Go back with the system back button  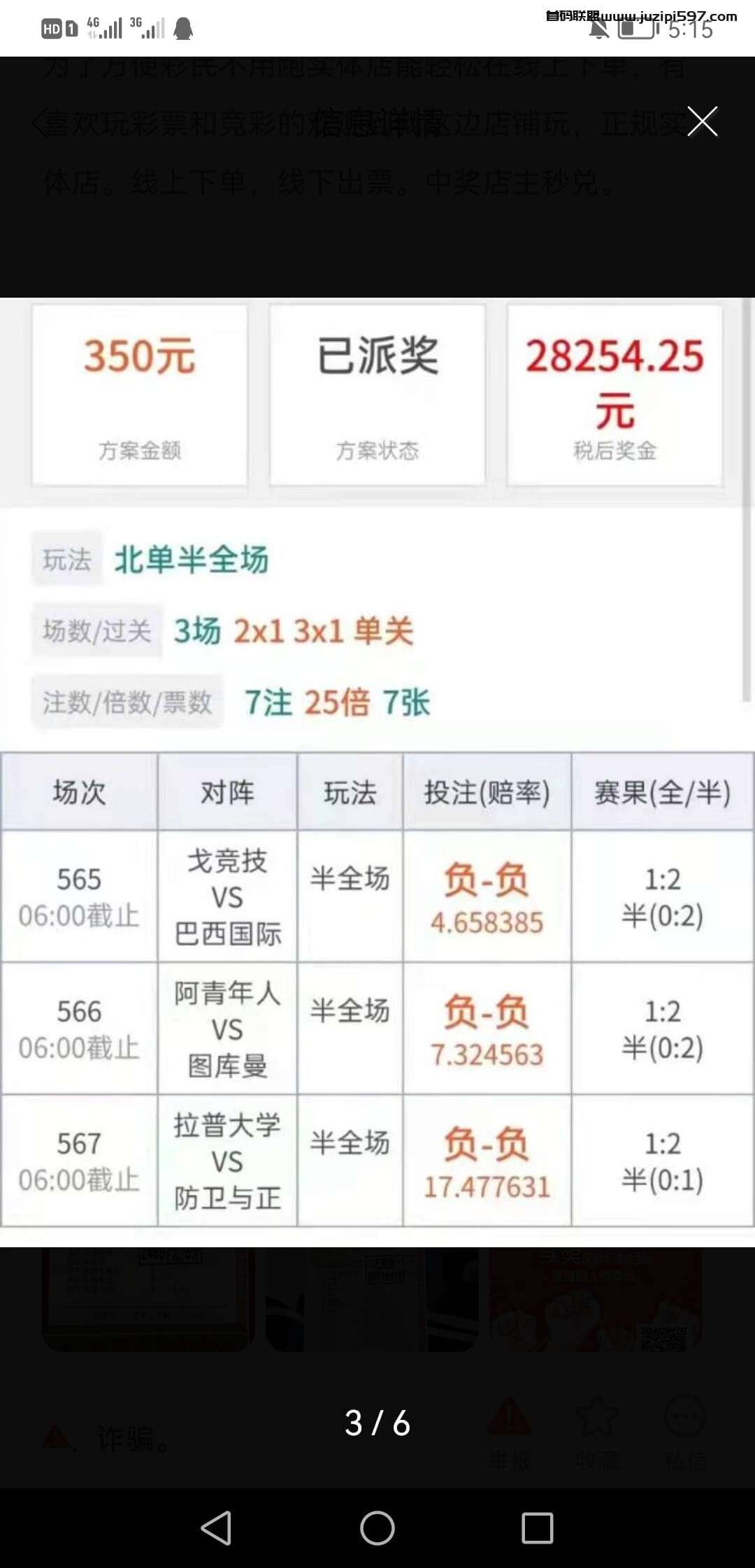coord(216,1527)
